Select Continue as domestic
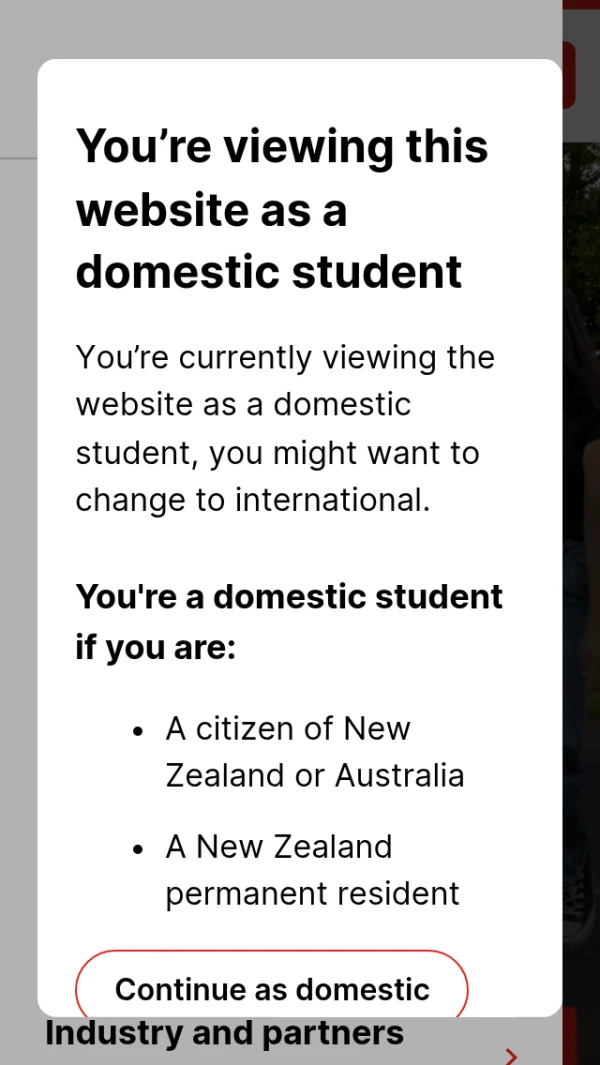Screen dimensions: 600x1065 click(x=272, y=987)
